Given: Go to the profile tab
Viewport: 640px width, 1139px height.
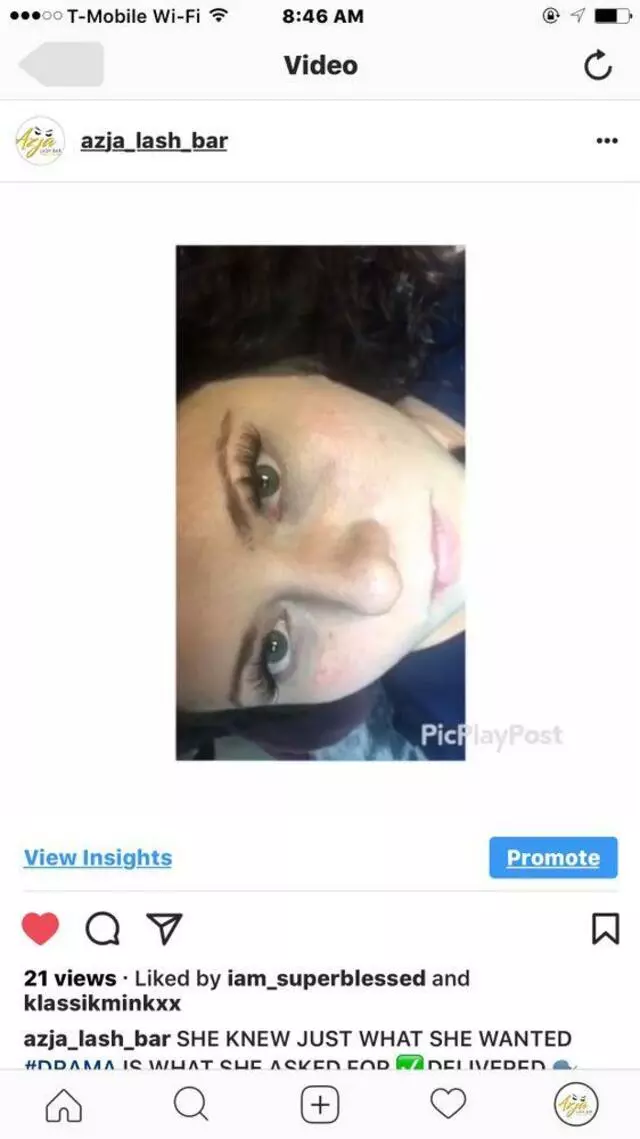Looking at the screenshot, I should click(576, 1105).
